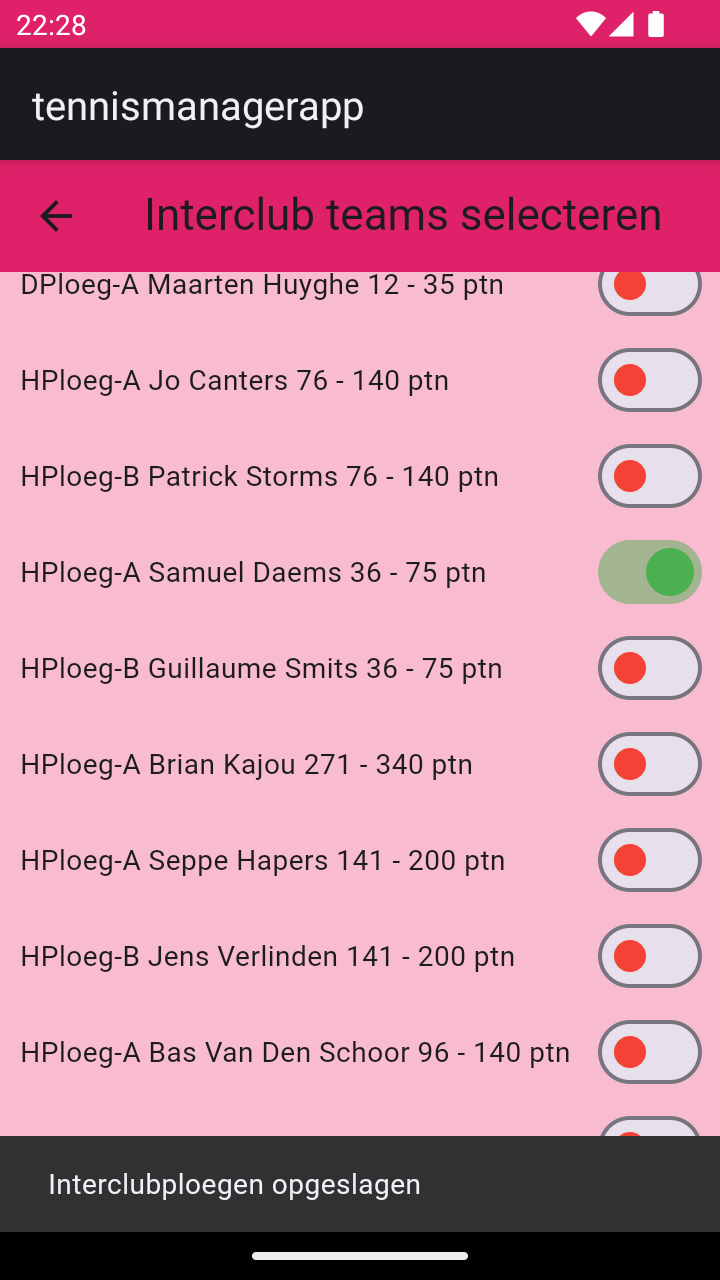Switch on HPloeg-B Guillaume Smits

[649, 668]
